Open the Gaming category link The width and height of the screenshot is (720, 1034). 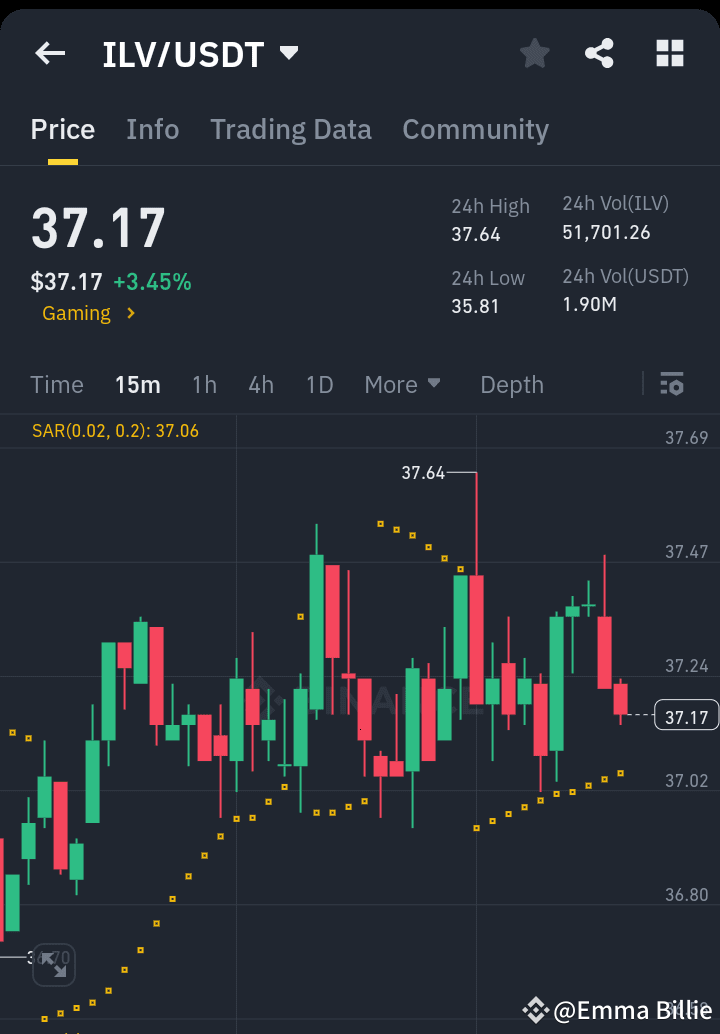88,313
